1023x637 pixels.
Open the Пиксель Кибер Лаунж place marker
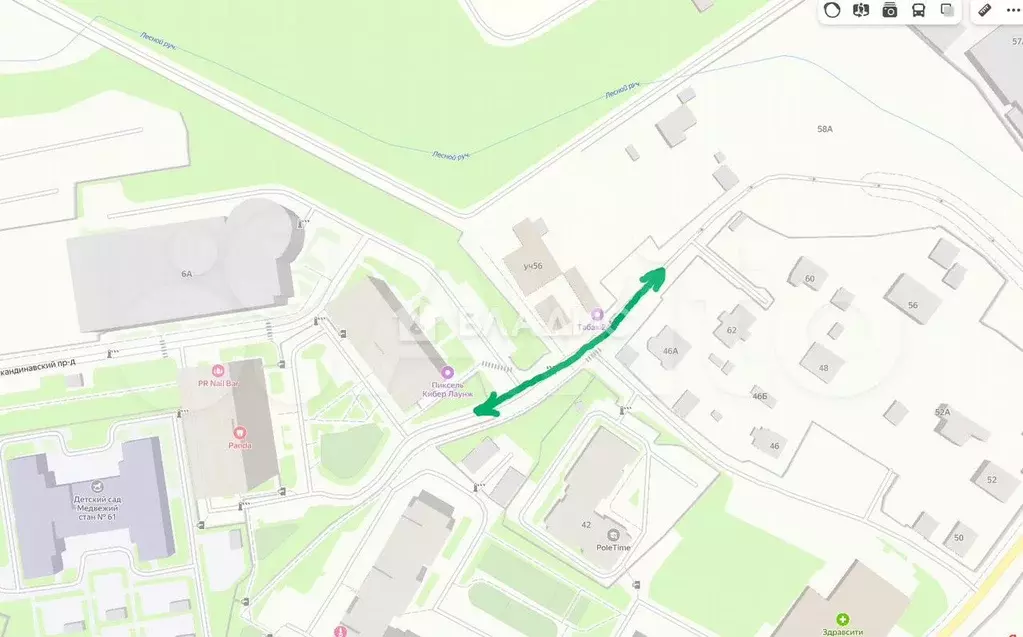point(447,372)
